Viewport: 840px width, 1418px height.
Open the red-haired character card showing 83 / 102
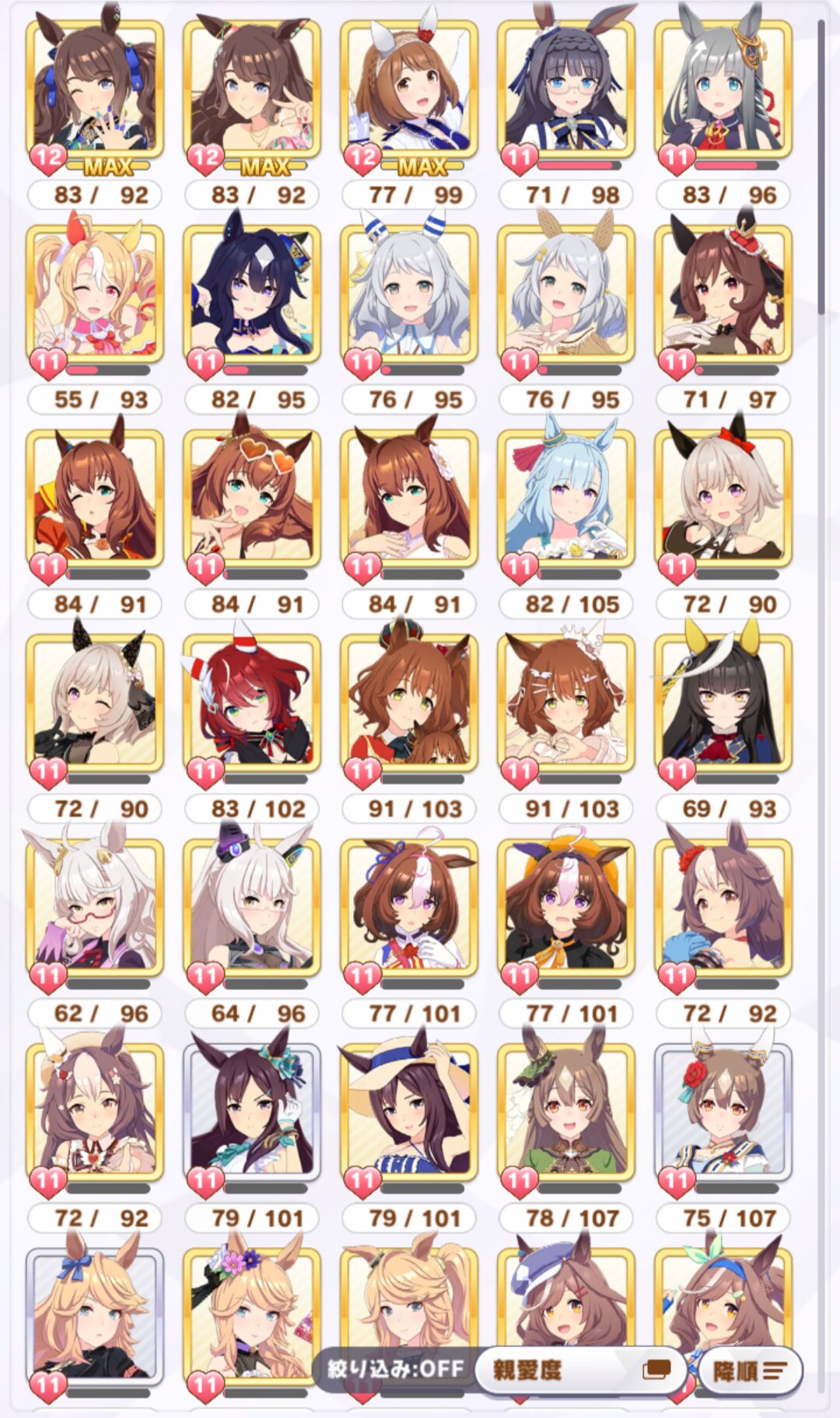(252, 703)
